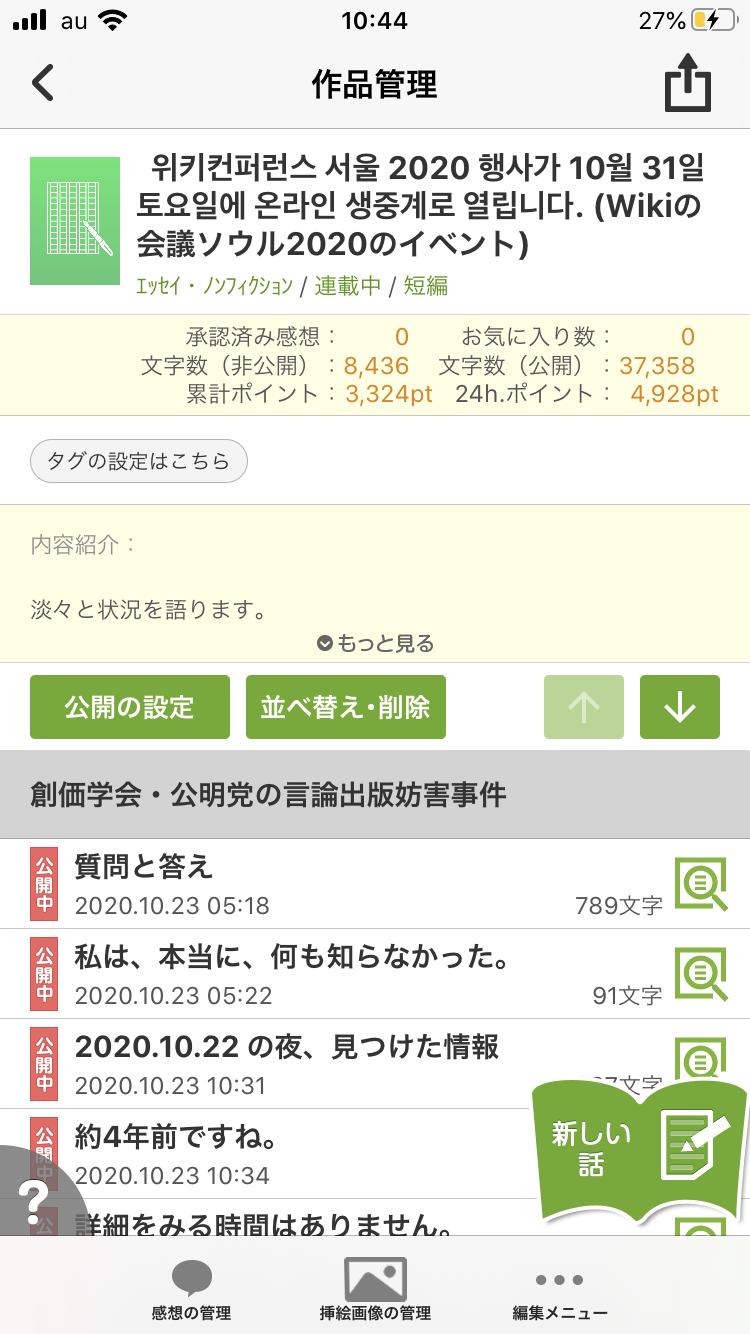The width and height of the screenshot is (750, 1334).
Task: Open episode 質問と答え
Action: pyautogui.click(x=300, y=884)
